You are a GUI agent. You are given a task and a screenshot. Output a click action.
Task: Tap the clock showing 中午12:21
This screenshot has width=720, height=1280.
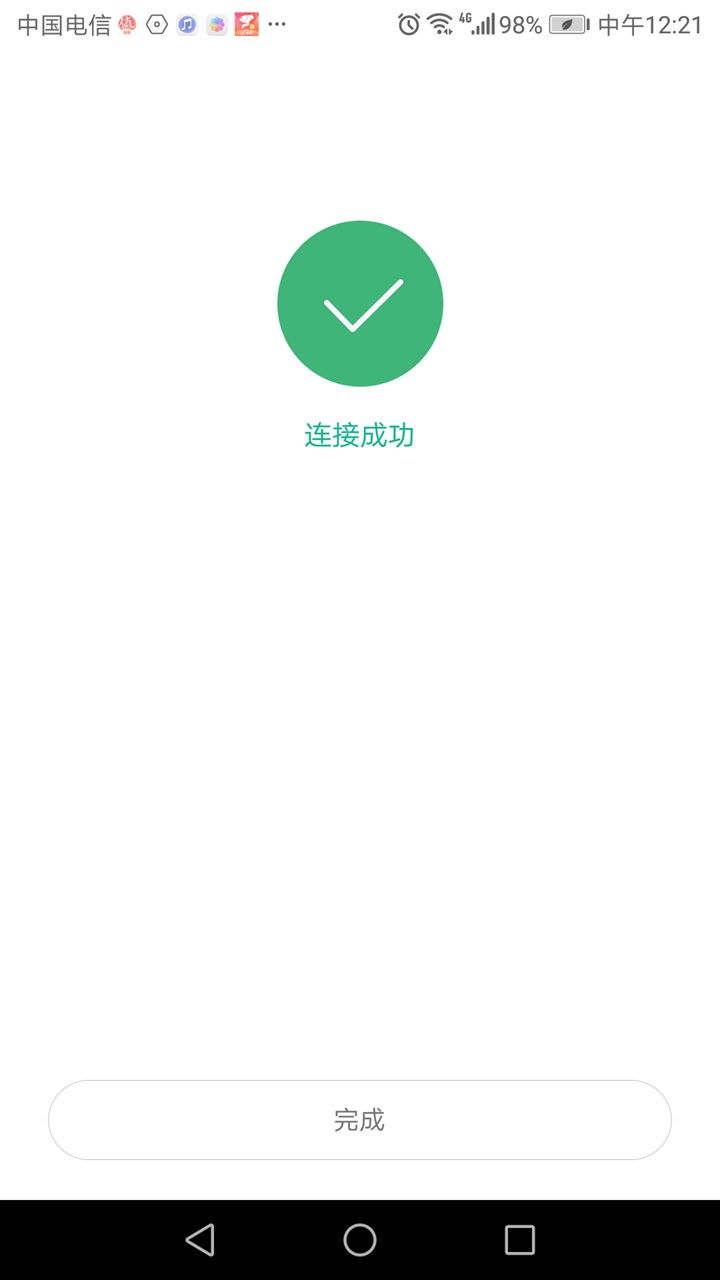650,24
